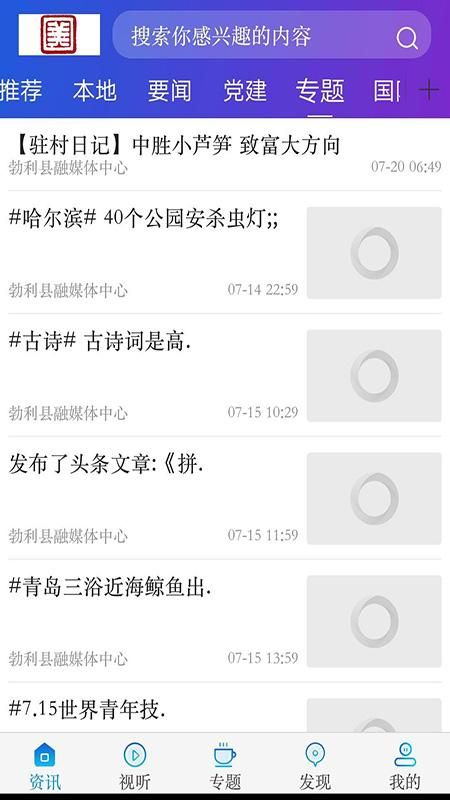Open the 7.15世界青年技 post

[225, 708]
